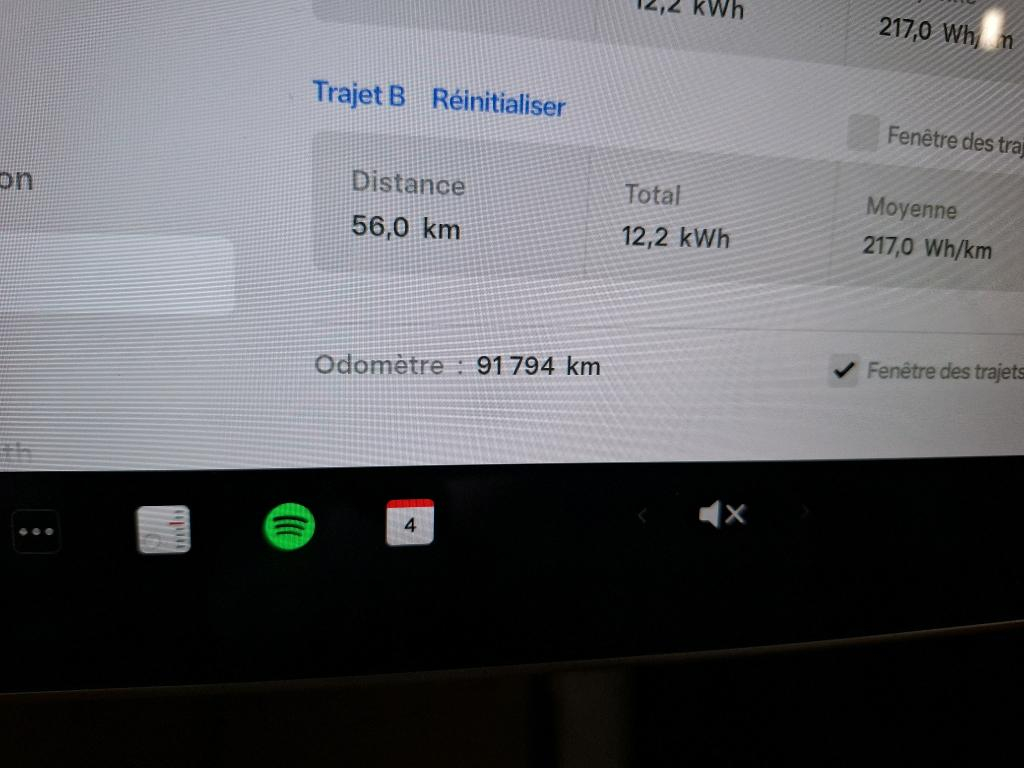The image size is (1024, 768).
Task: Untick the checked Fenêtre des trajets checkbox
Action: click(x=844, y=371)
